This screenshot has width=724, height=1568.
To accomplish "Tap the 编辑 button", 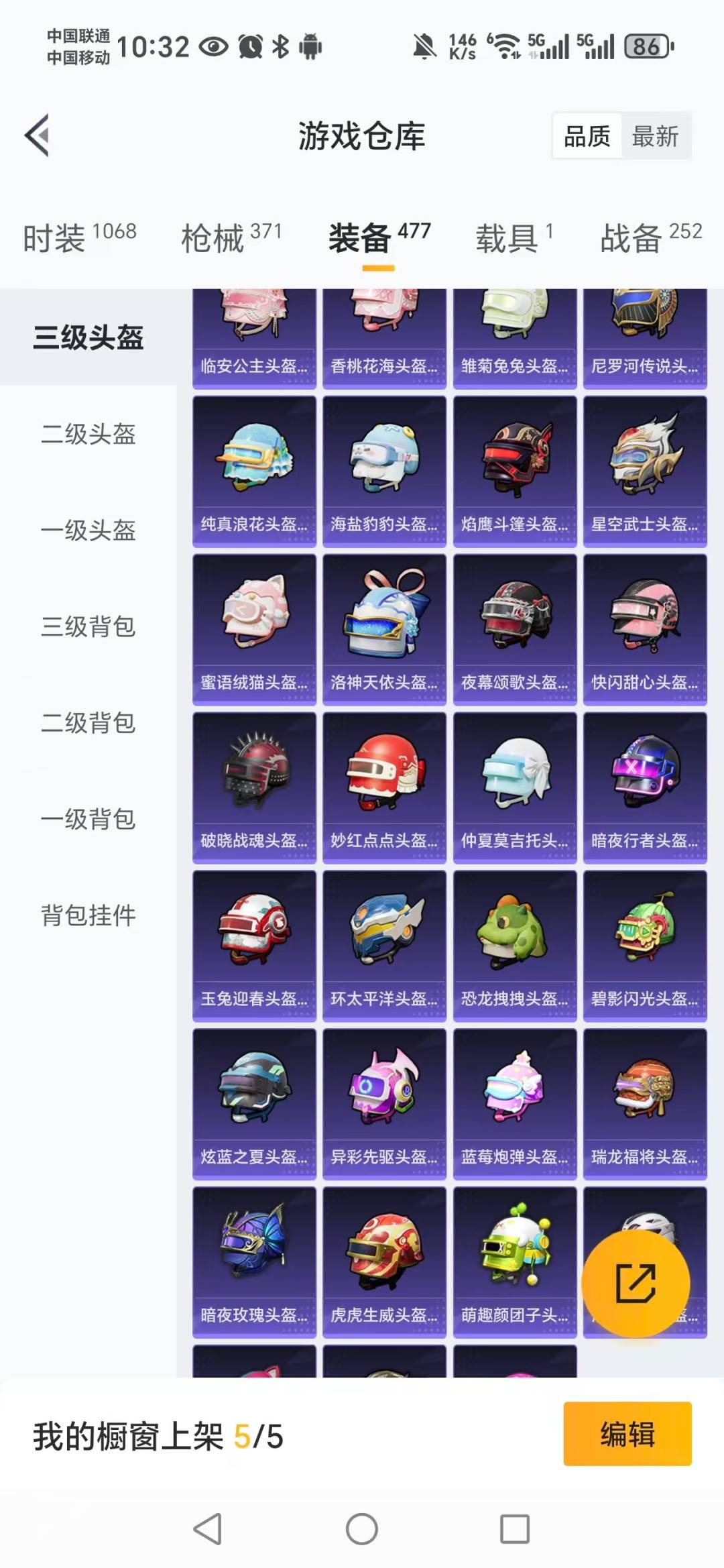I will pyautogui.click(x=627, y=1433).
